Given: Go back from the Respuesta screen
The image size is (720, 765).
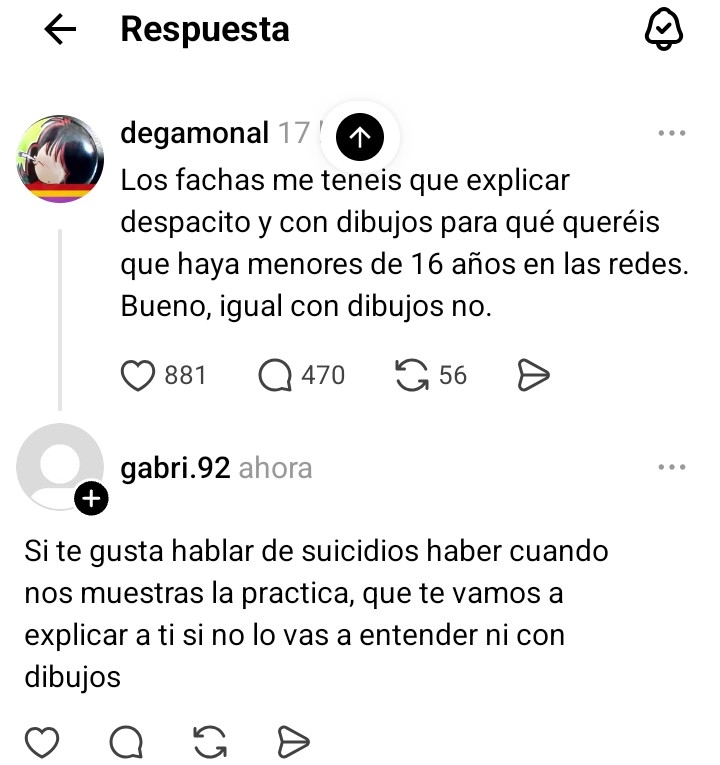Looking at the screenshot, I should (x=61, y=30).
